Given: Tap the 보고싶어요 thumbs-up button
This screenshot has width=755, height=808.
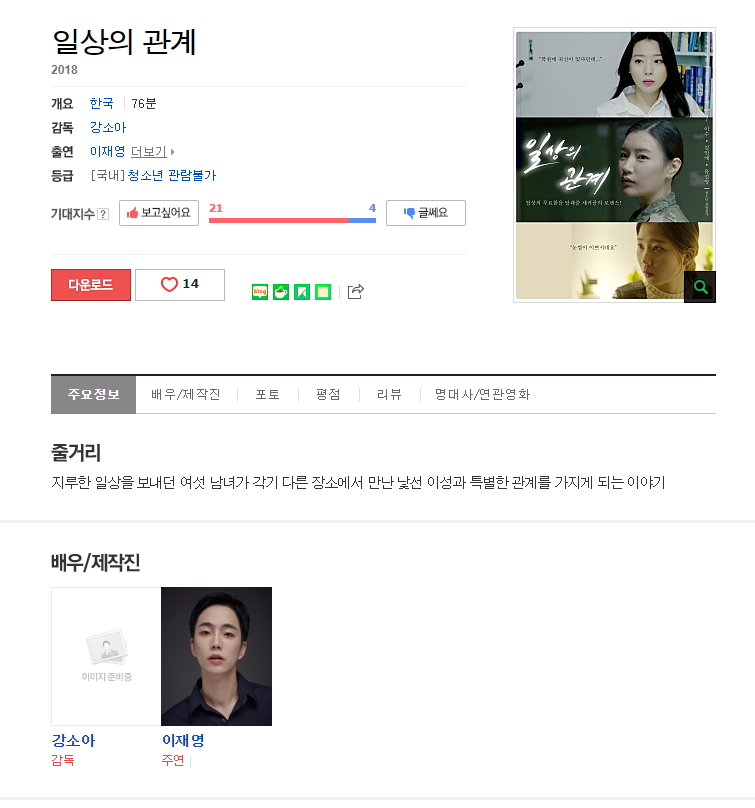Looking at the screenshot, I should coord(159,213).
